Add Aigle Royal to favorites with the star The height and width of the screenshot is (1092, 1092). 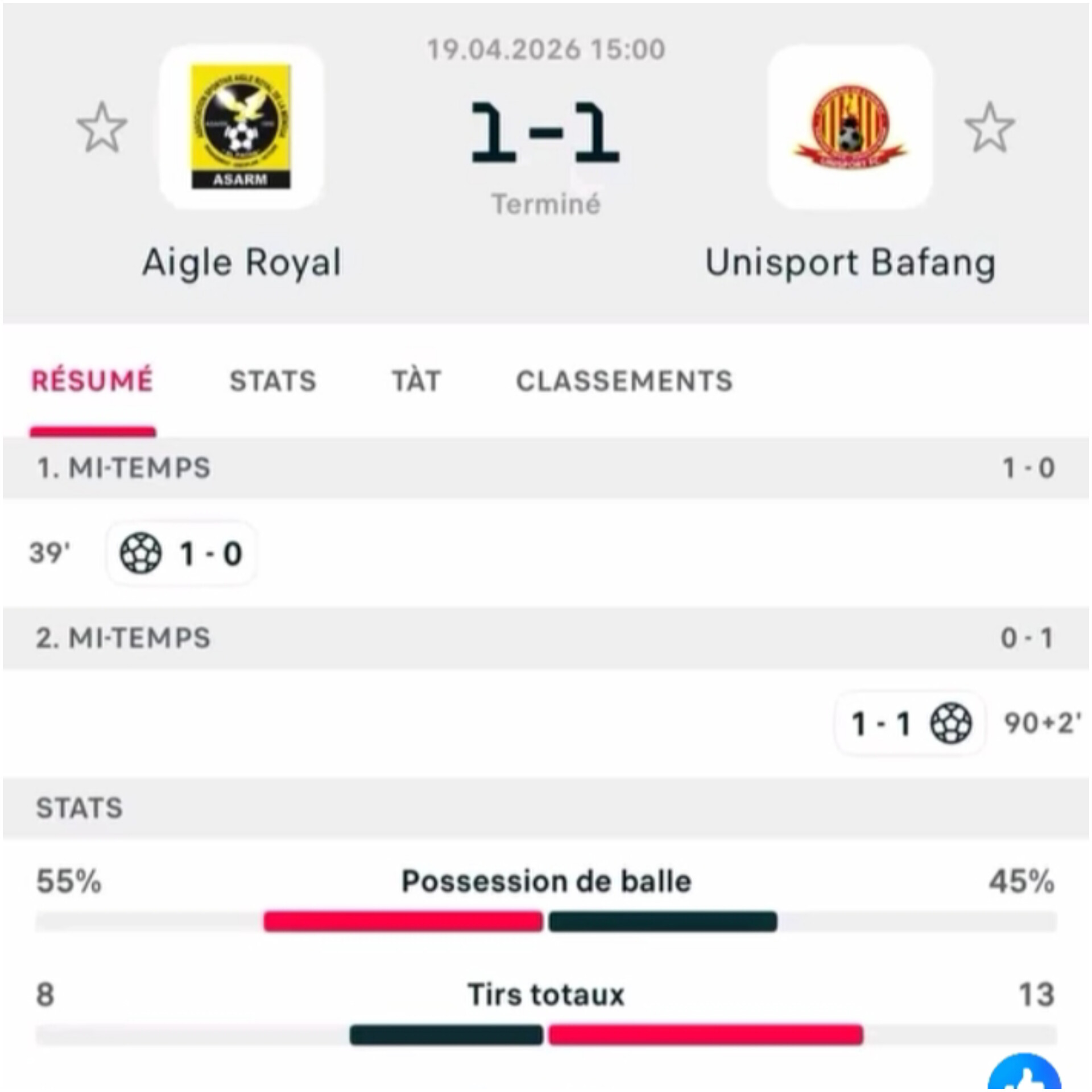pos(102,127)
